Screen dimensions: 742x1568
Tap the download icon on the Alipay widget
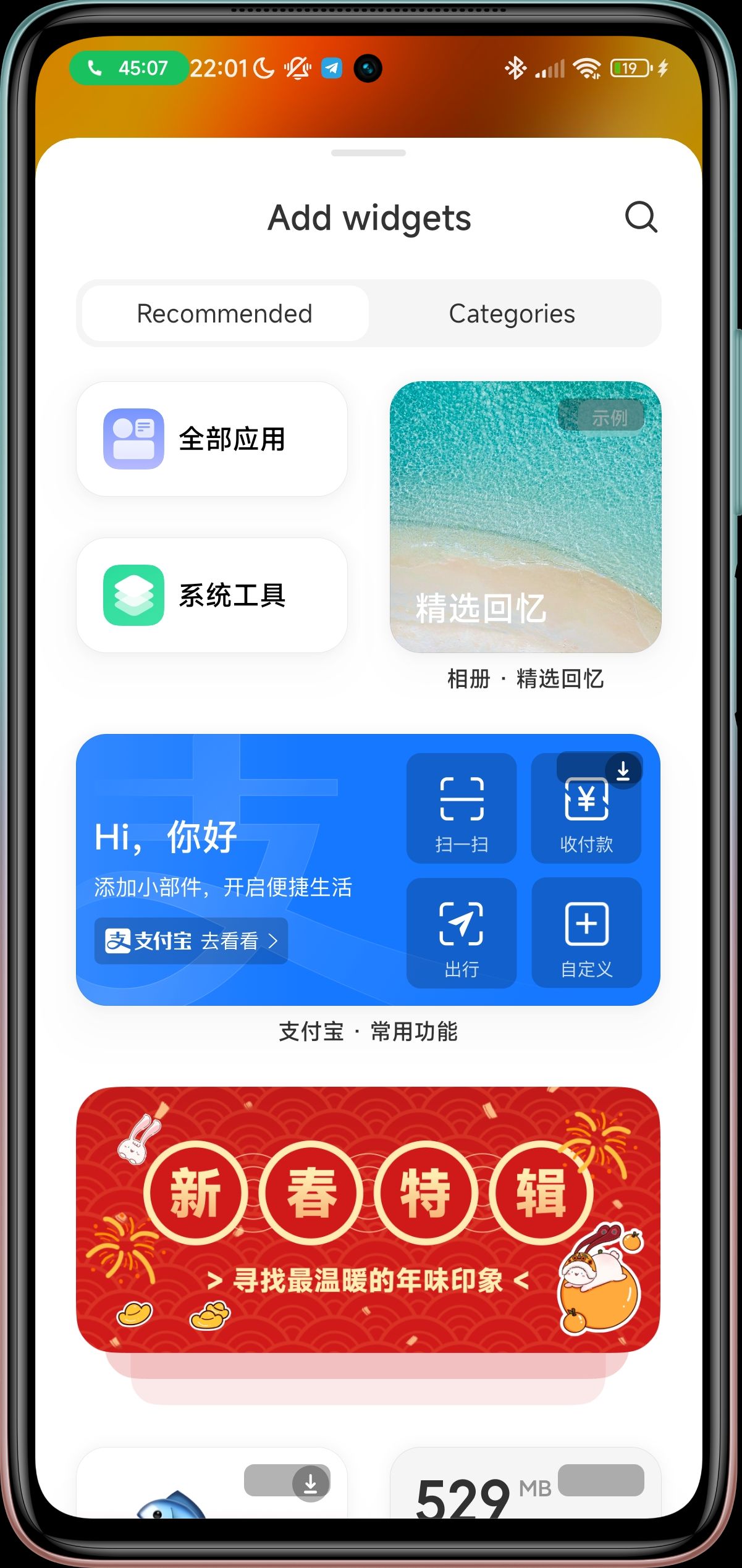[623, 770]
